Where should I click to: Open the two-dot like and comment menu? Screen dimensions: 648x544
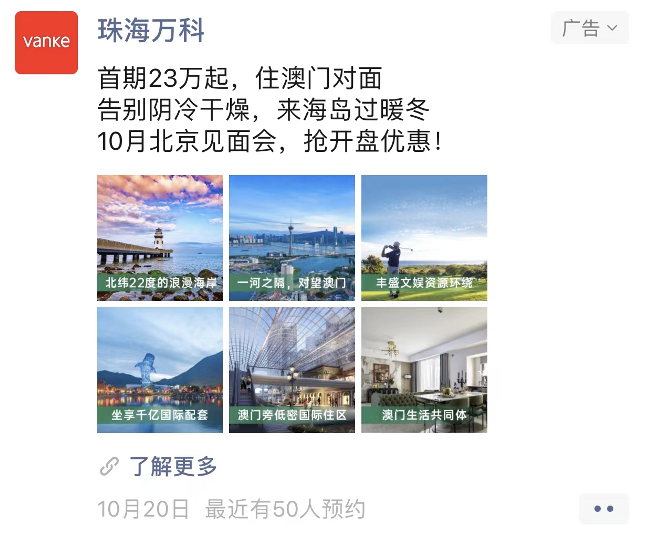pyautogui.click(x=603, y=508)
